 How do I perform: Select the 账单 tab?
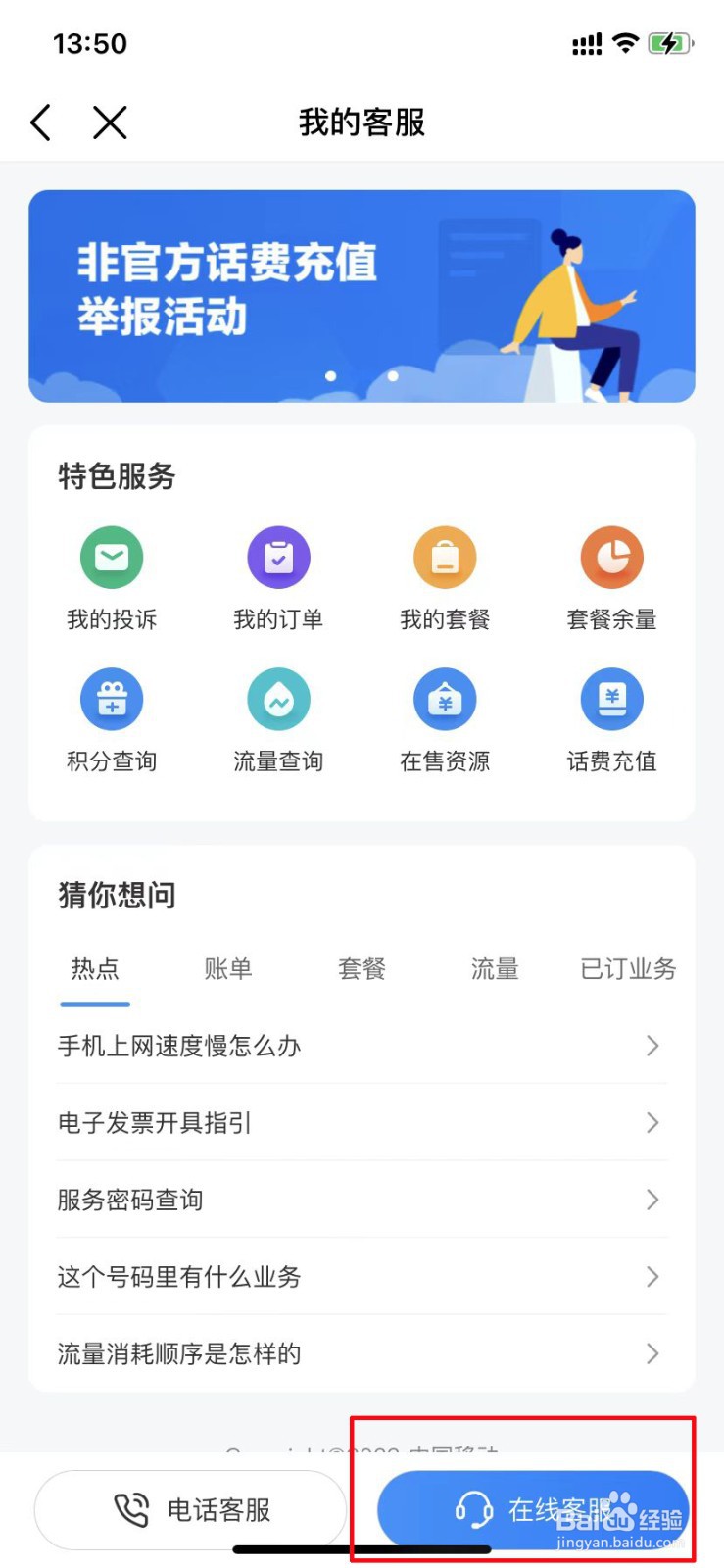[227, 969]
